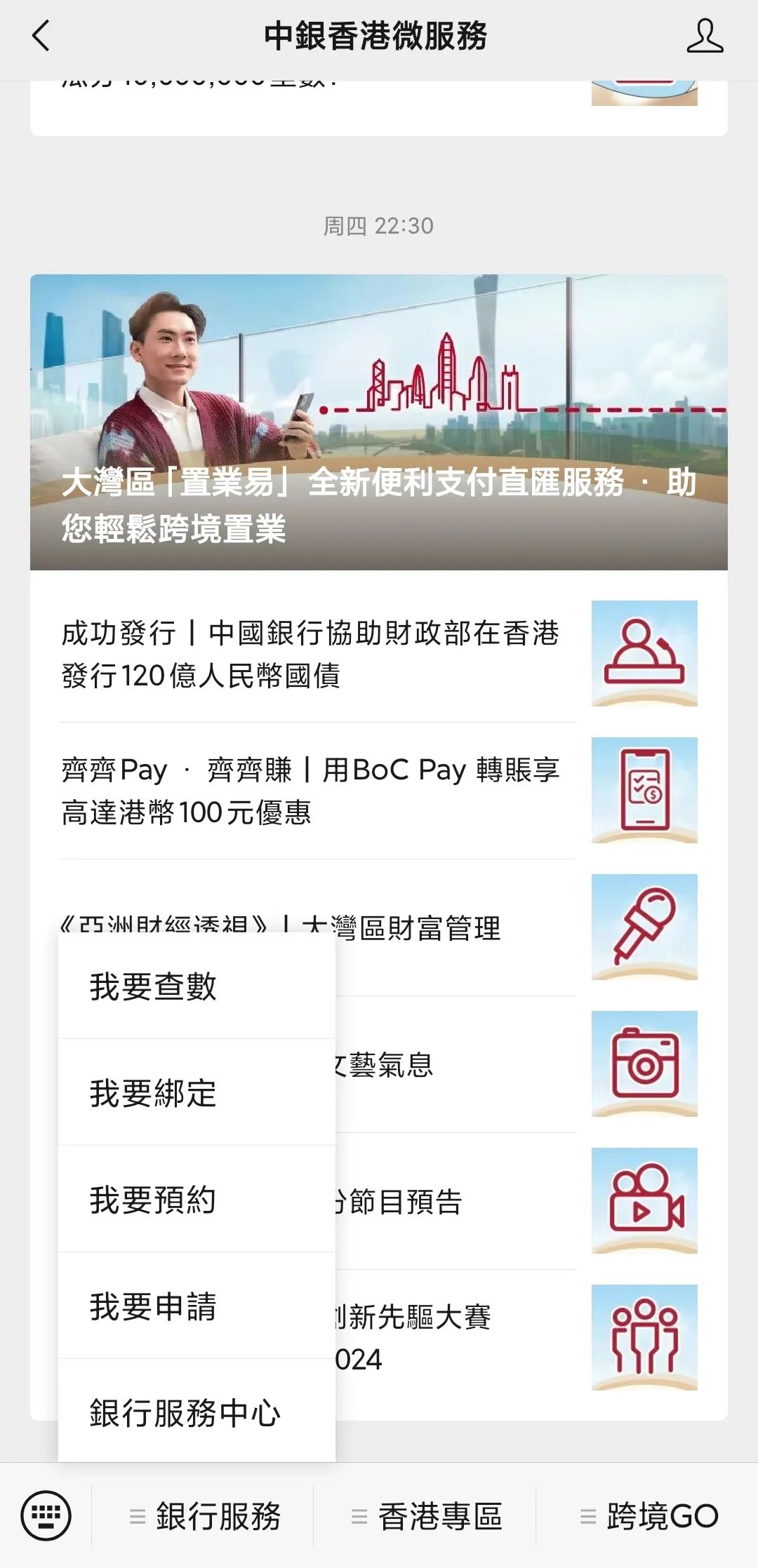The height and width of the screenshot is (1568, 758).
Task: Open the BoC Pay 轉賬優惠 article
Action: [311, 790]
